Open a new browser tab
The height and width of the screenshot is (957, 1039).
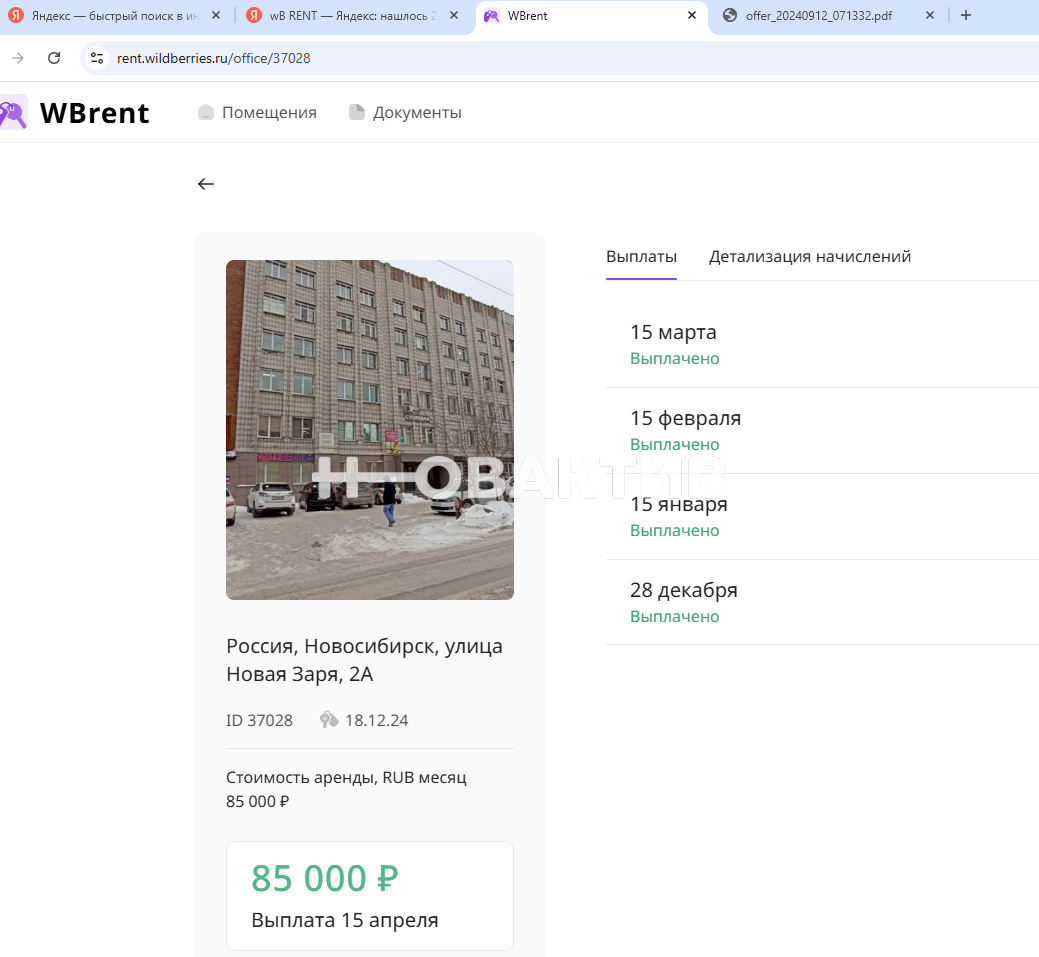[965, 16]
